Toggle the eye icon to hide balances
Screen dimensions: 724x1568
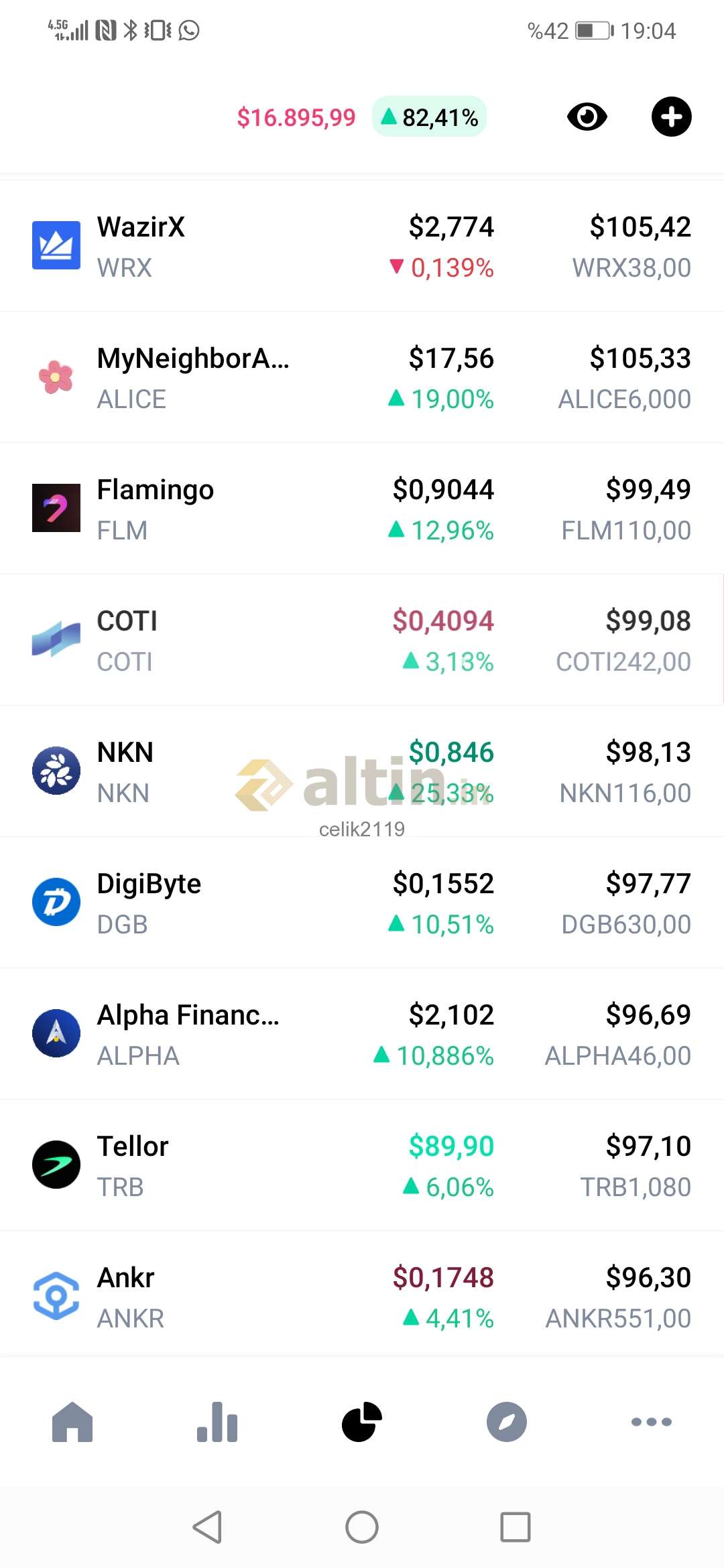click(587, 117)
